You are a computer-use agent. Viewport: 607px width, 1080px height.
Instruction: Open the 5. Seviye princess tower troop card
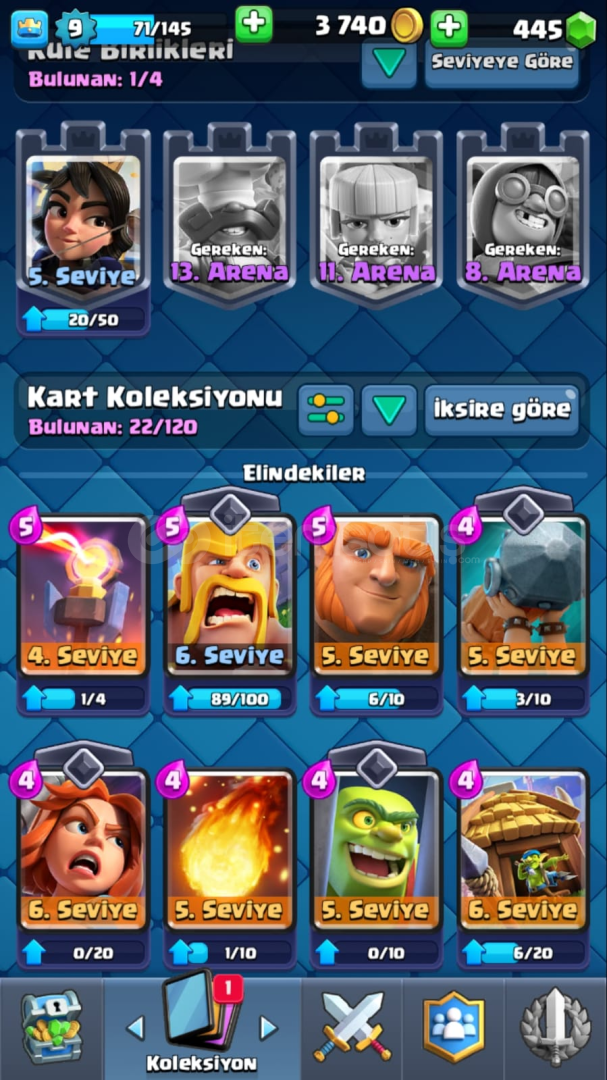pyautogui.click(x=83, y=229)
